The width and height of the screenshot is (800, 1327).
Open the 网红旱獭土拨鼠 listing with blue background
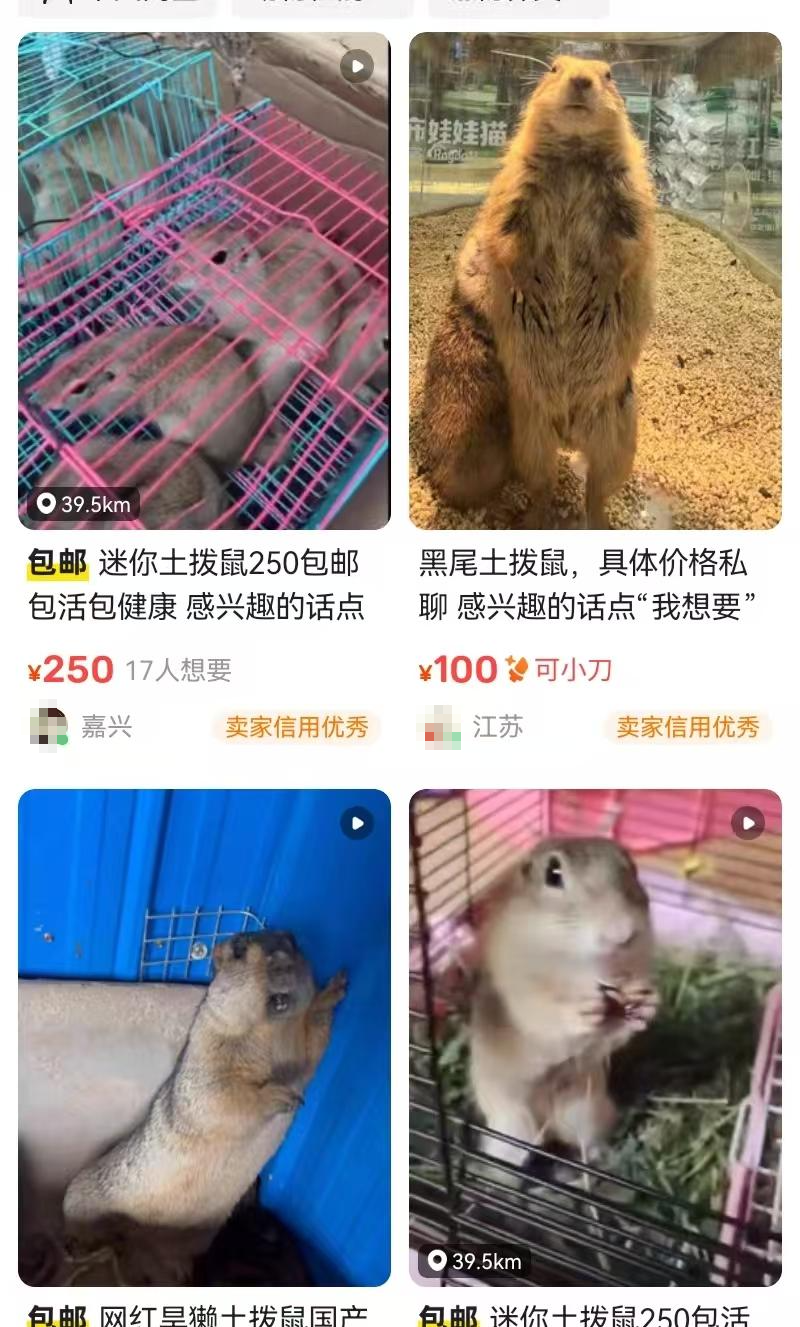(x=204, y=1037)
